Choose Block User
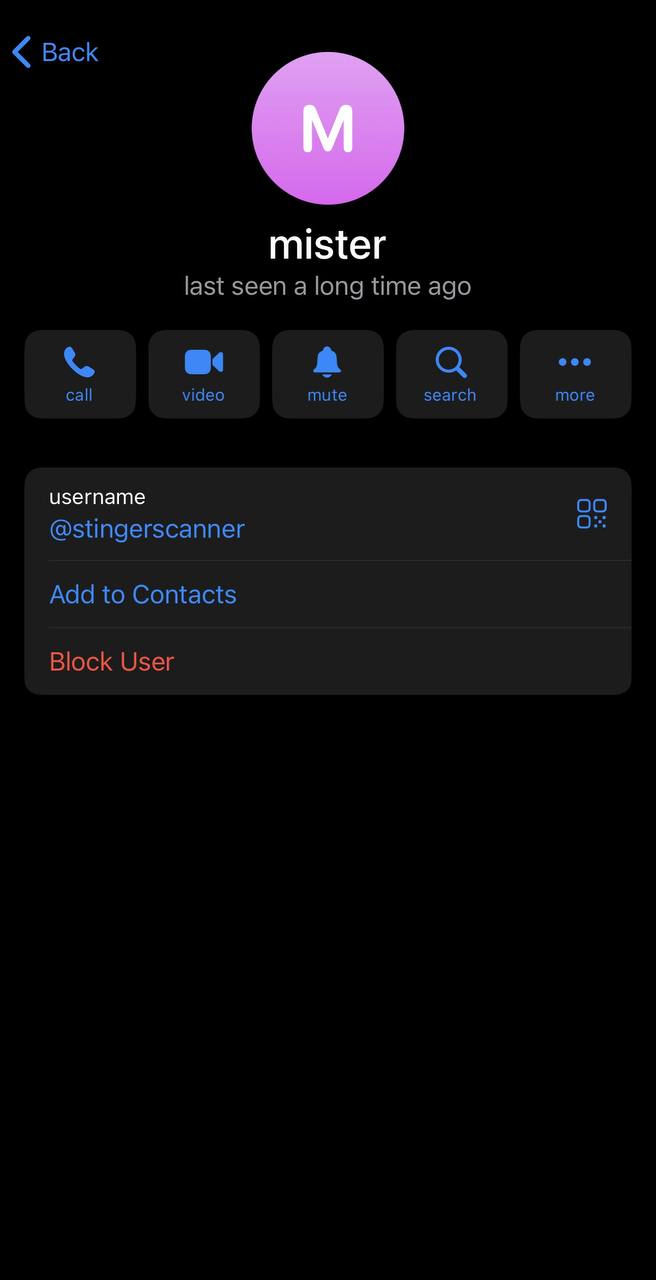The width and height of the screenshot is (656, 1280). pyautogui.click(x=112, y=661)
